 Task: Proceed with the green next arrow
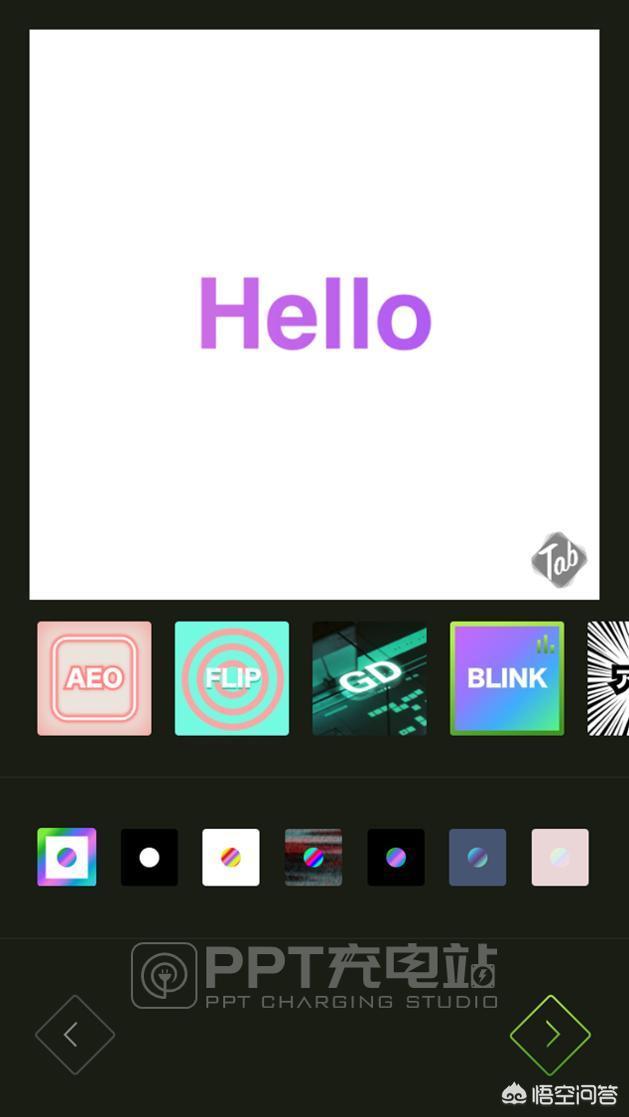(x=551, y=1035)
